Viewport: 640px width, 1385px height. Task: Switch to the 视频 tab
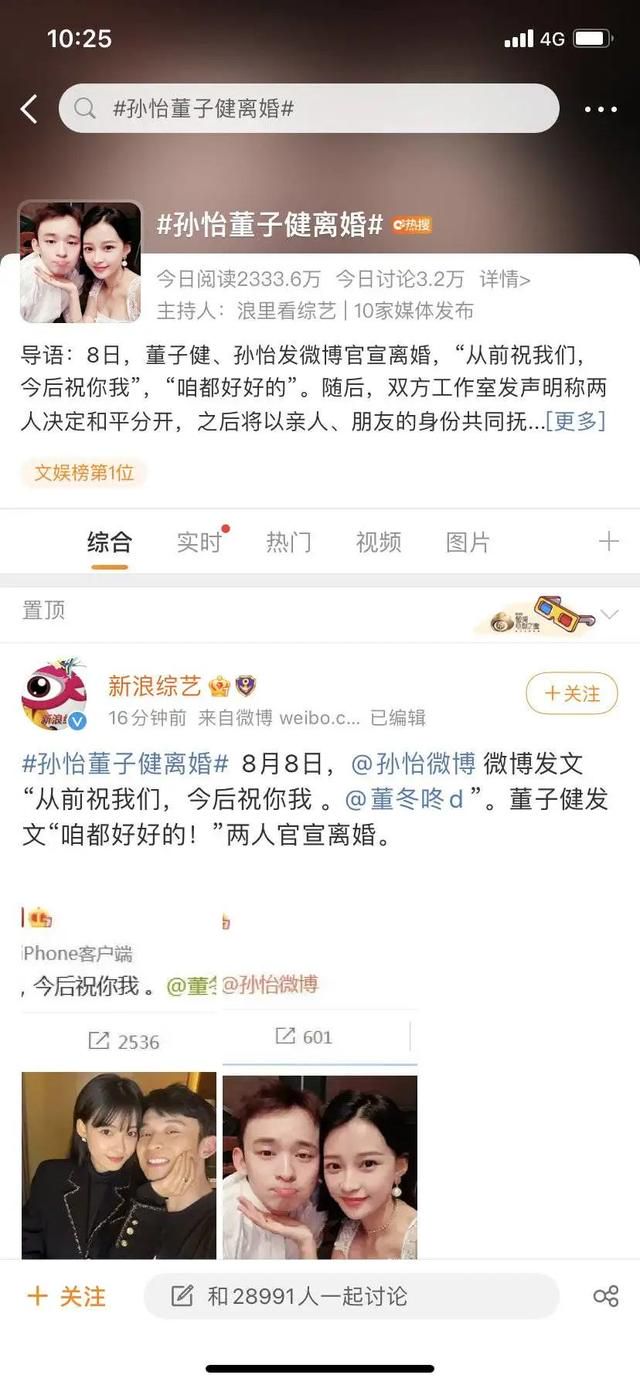coord(378,542)
